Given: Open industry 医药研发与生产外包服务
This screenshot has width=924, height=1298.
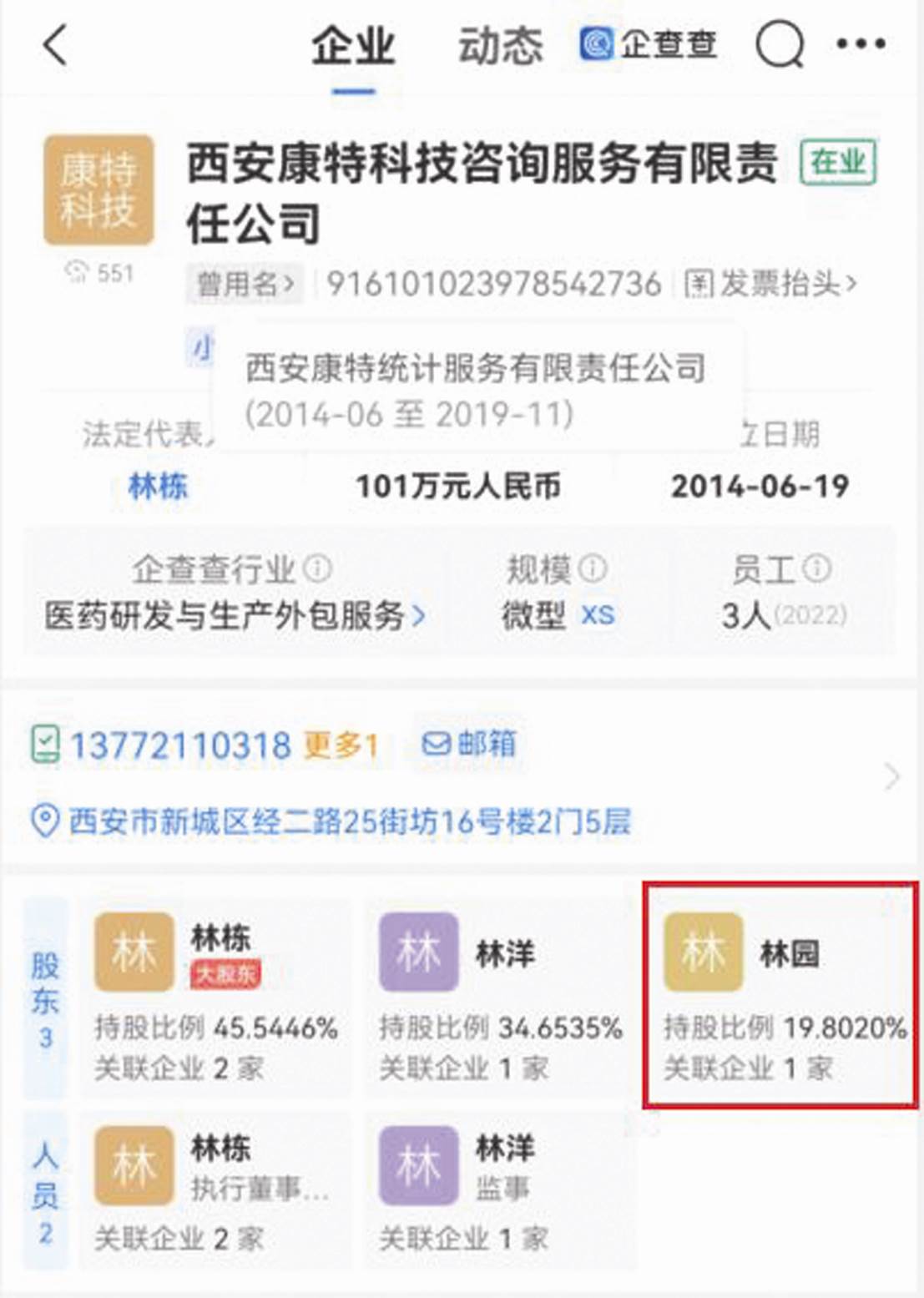Looking at the screenshot, I should [x=234, y=616].
